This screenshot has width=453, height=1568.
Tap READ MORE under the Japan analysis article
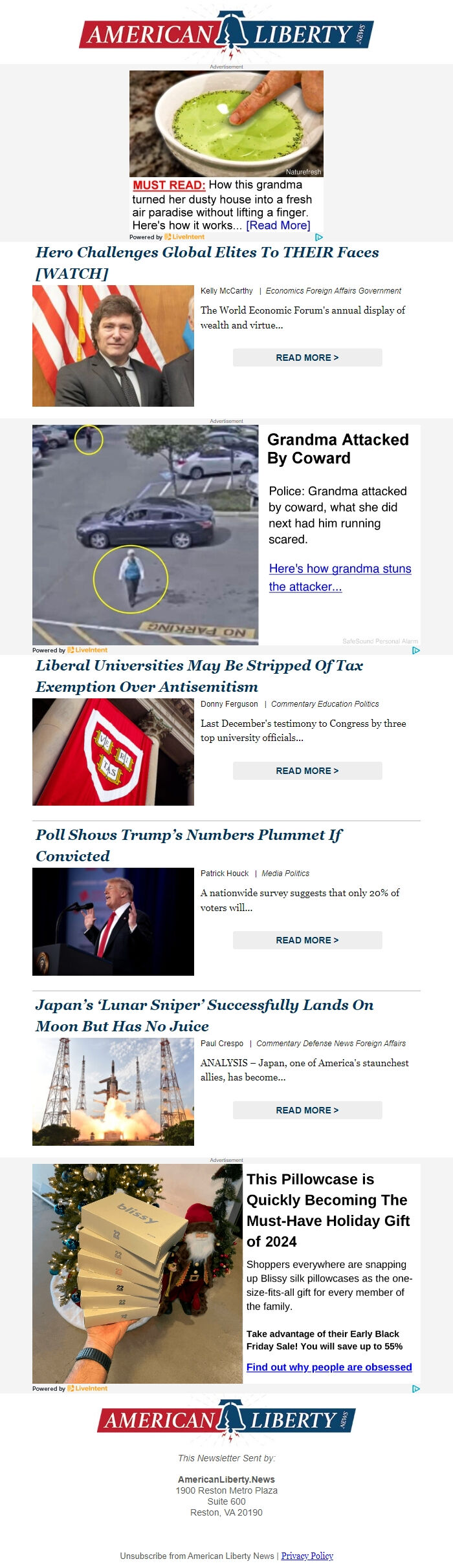[307, 1110]
